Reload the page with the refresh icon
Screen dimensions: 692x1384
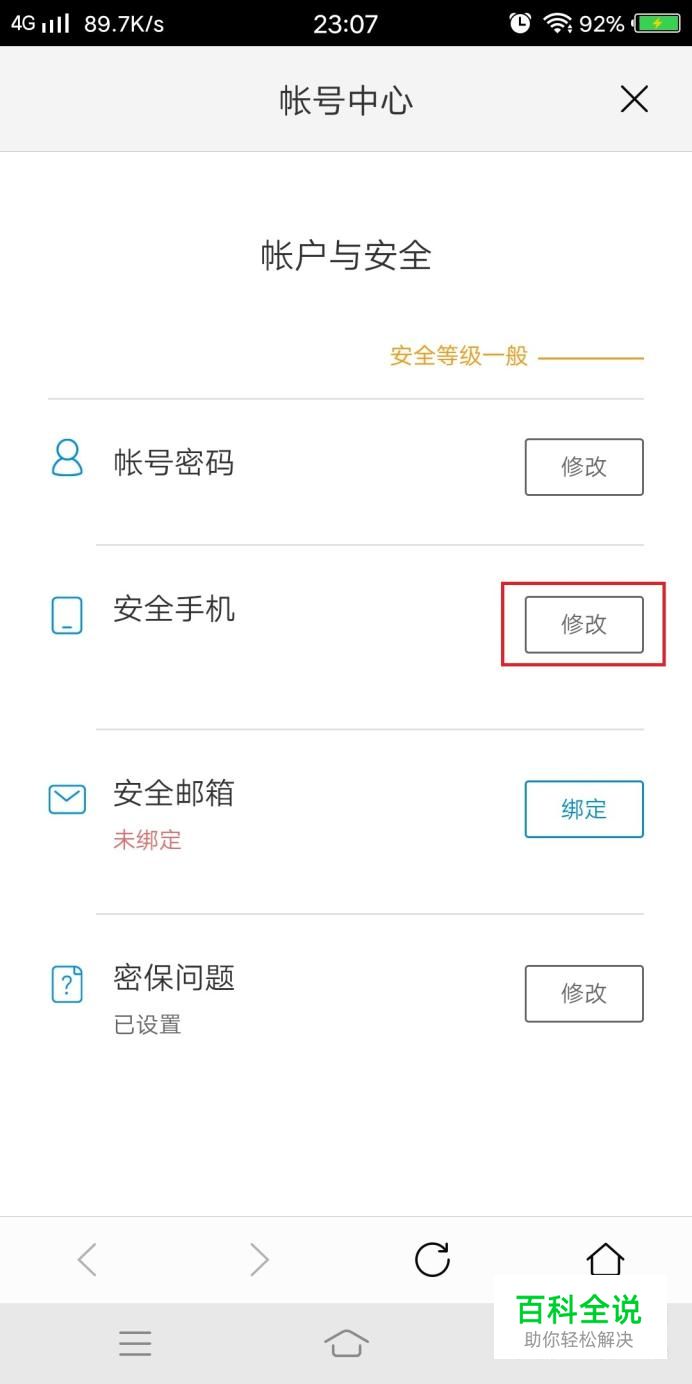pyautogui.click(x=432, y=1260)
